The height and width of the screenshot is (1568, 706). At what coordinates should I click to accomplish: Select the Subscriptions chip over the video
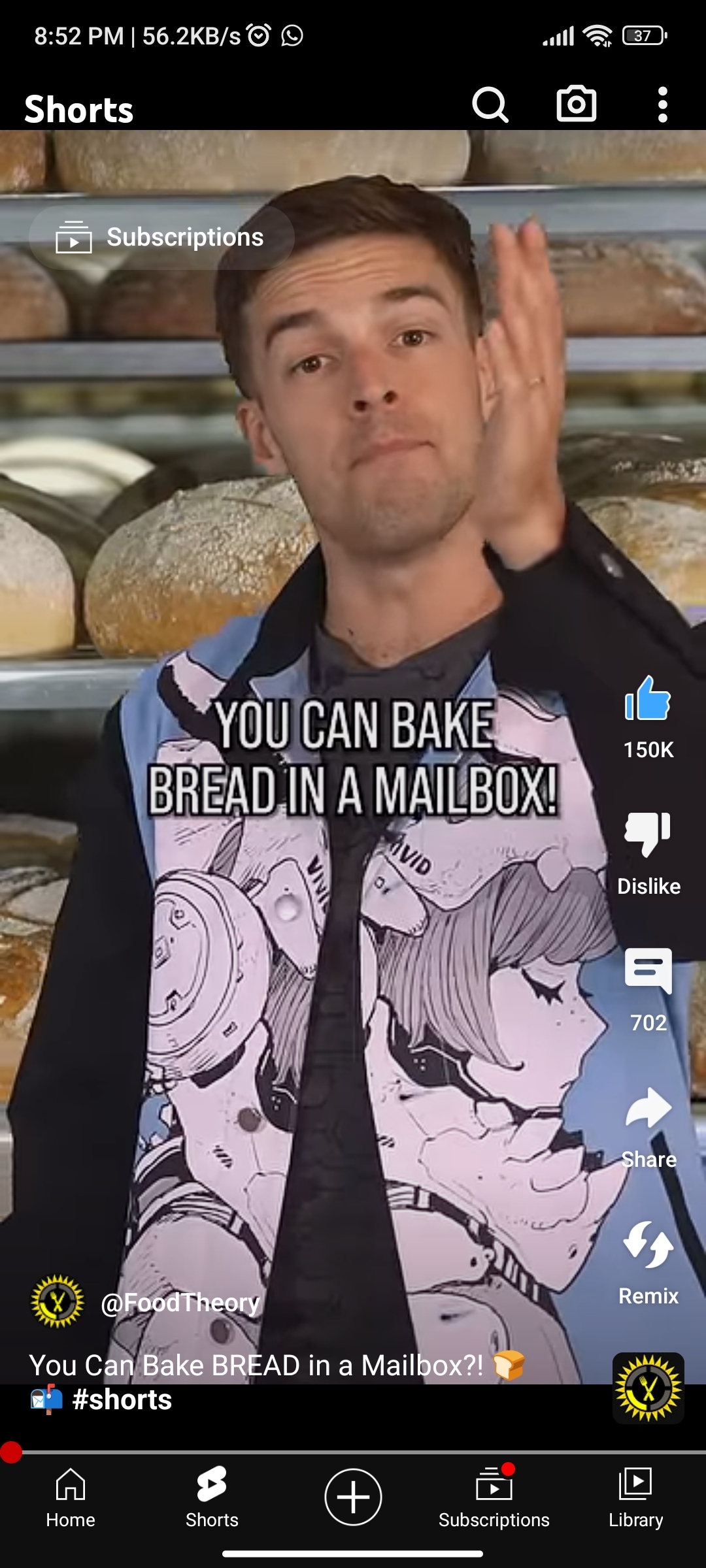coord(161,237)
